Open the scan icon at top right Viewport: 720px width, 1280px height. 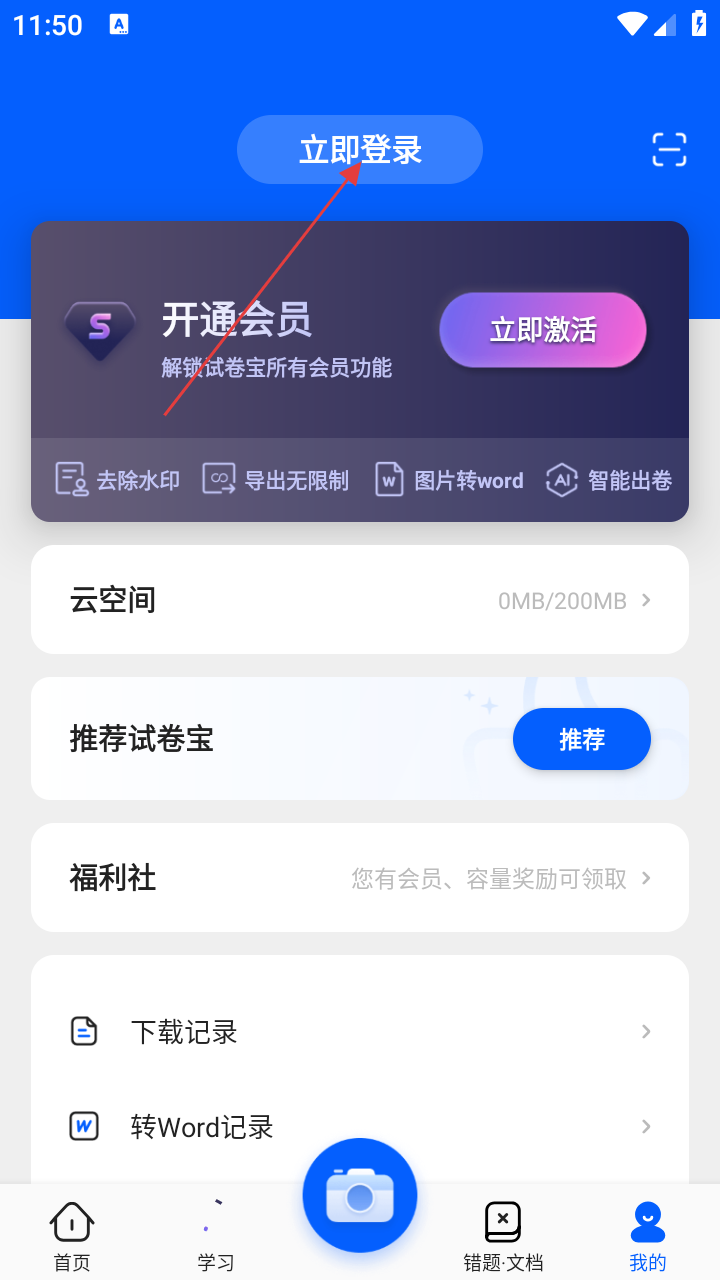click(x=669, y=150)
